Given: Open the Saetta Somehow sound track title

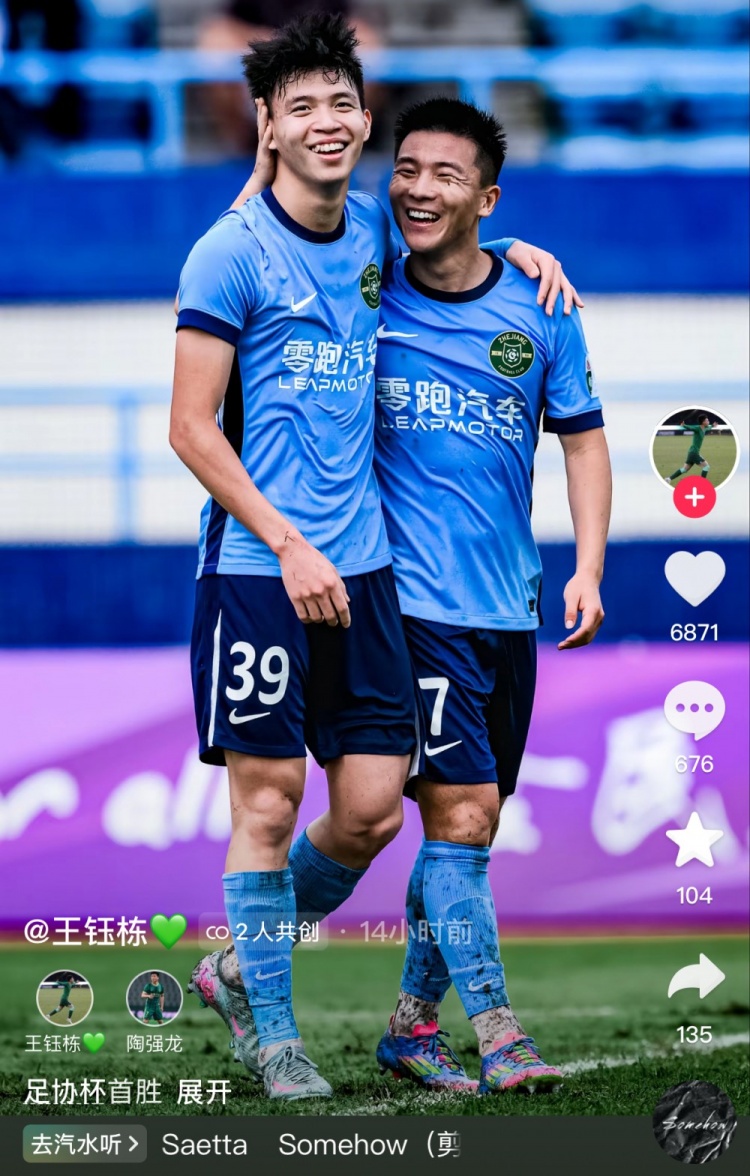Looking at the screenshot, I should [310, 1145].
